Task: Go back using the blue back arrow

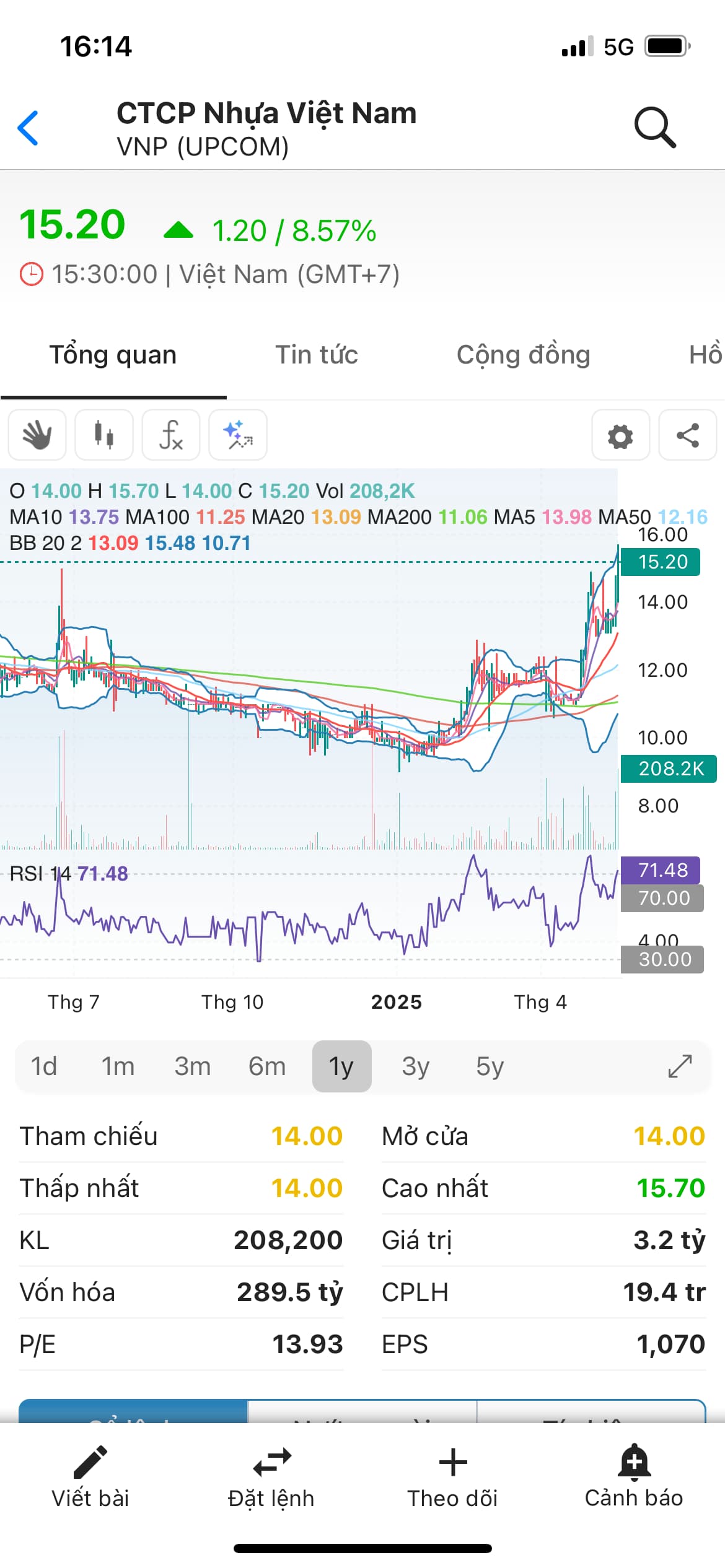Action: [x=29, y=128]
